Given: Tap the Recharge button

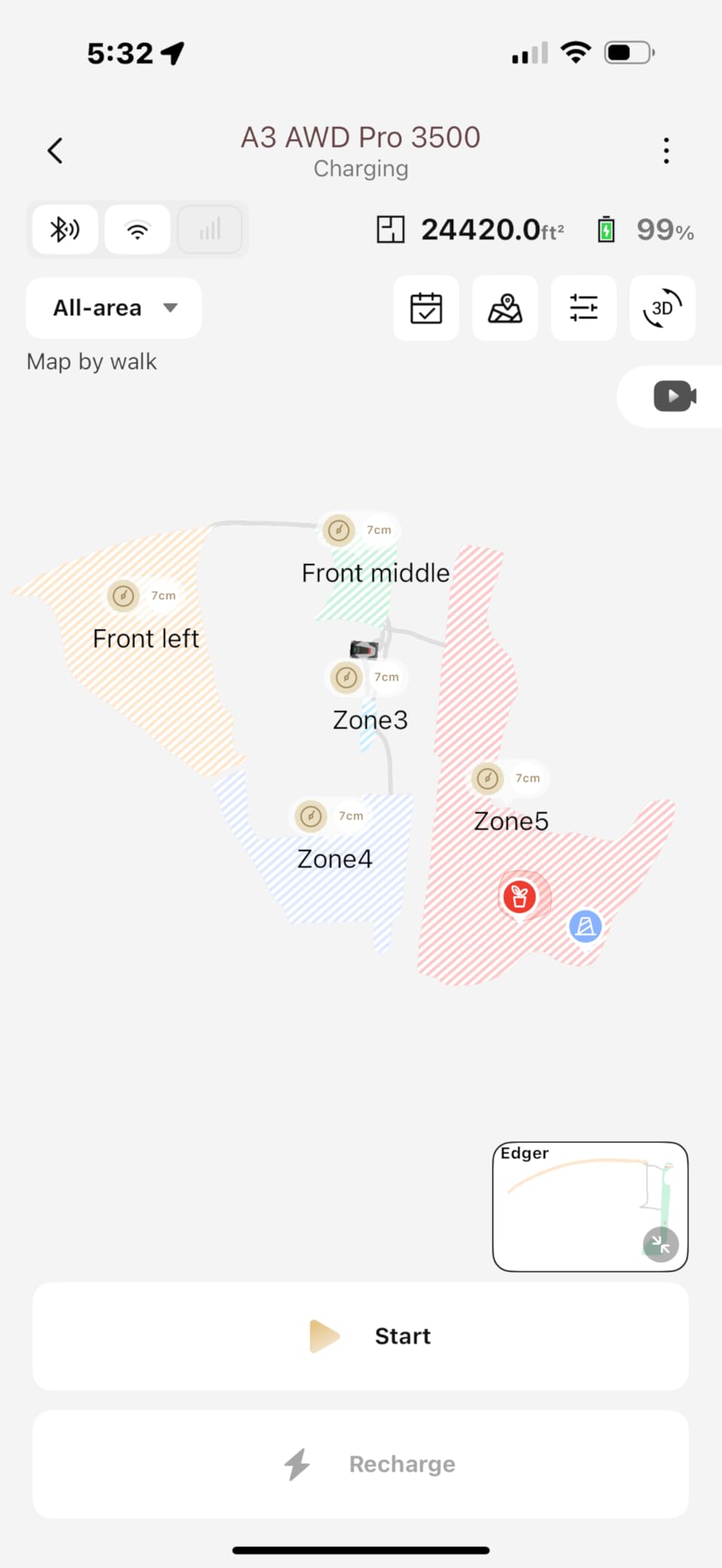Looking at the screenshot, I should point(361,1464).
